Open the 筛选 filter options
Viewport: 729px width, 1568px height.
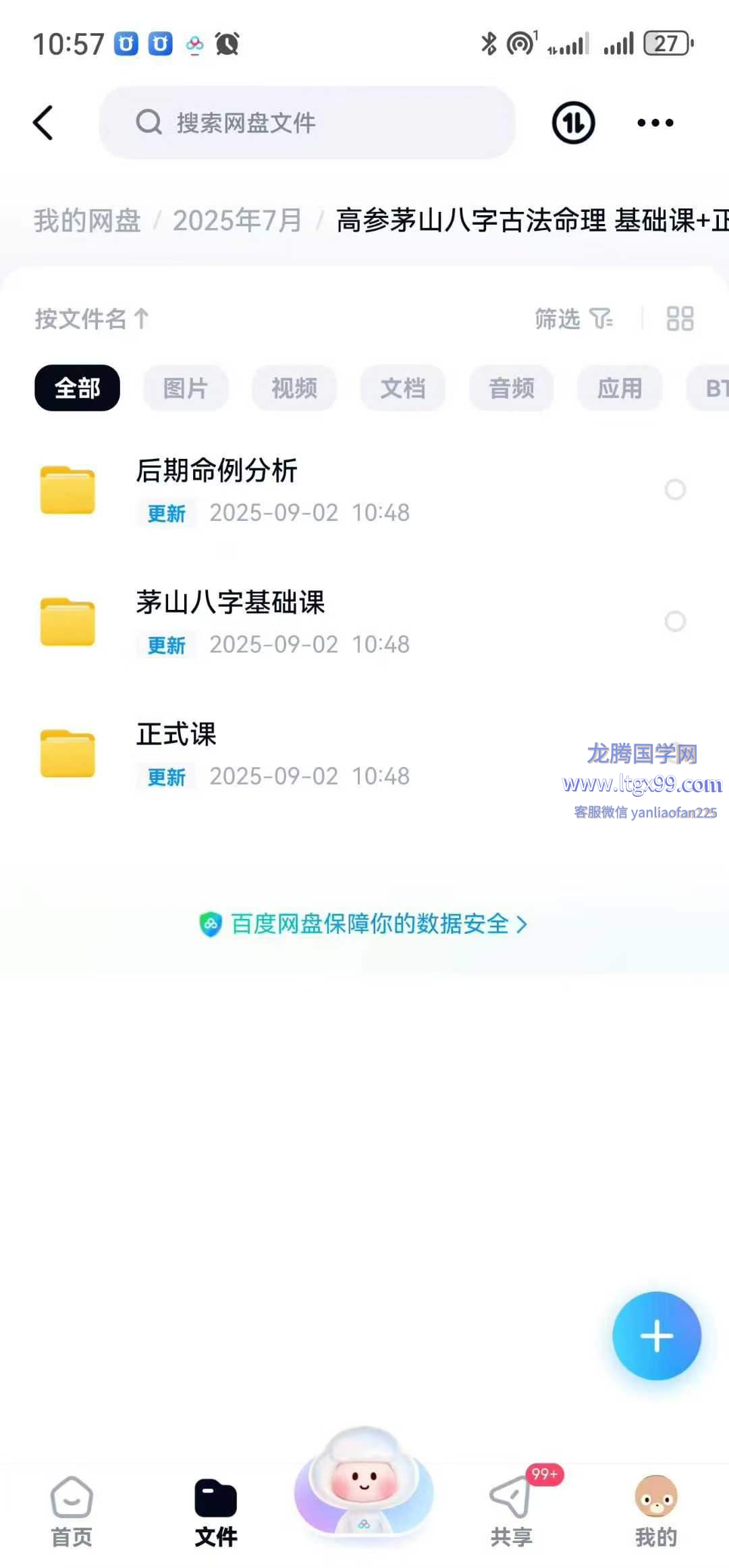[x=573, y=318]
